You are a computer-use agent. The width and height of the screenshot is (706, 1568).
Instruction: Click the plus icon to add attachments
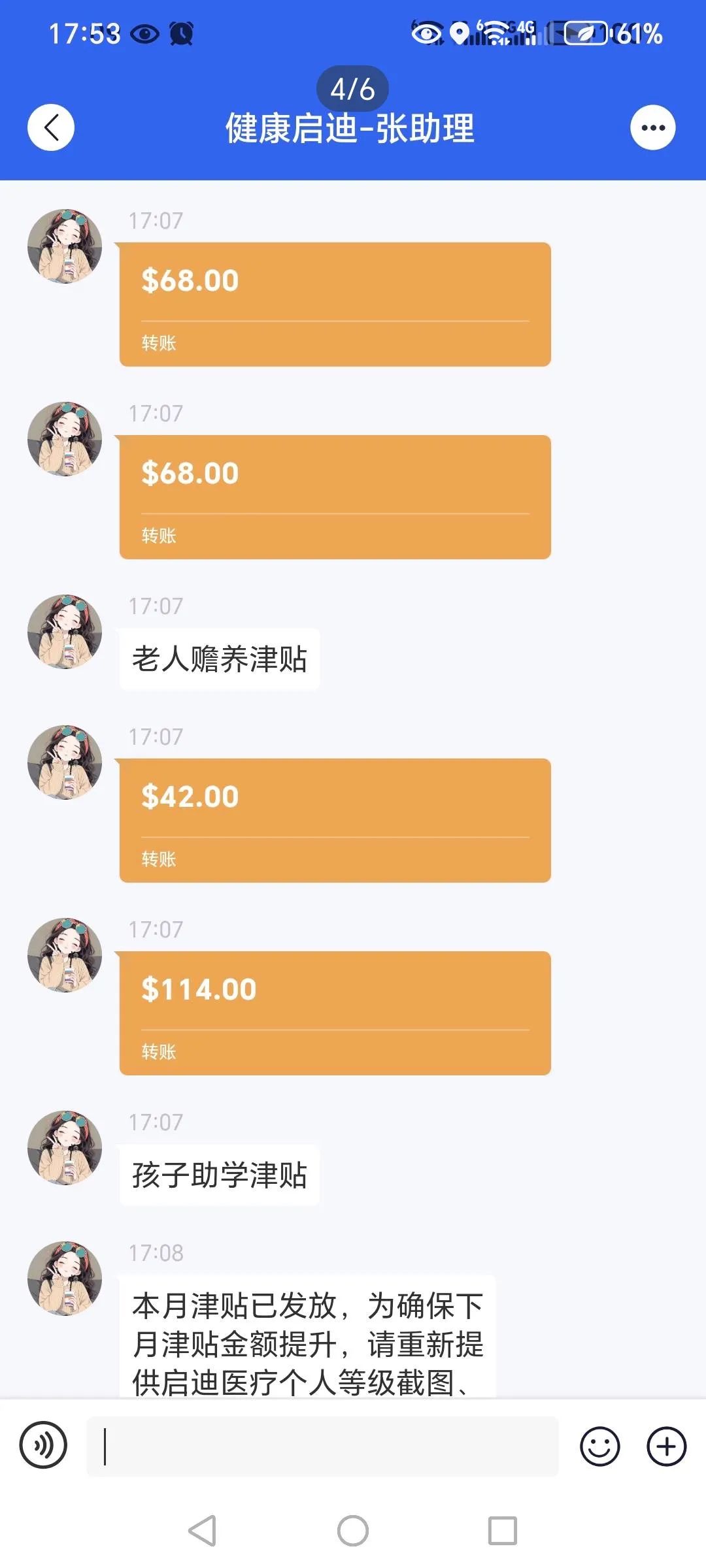[665, 1446]
